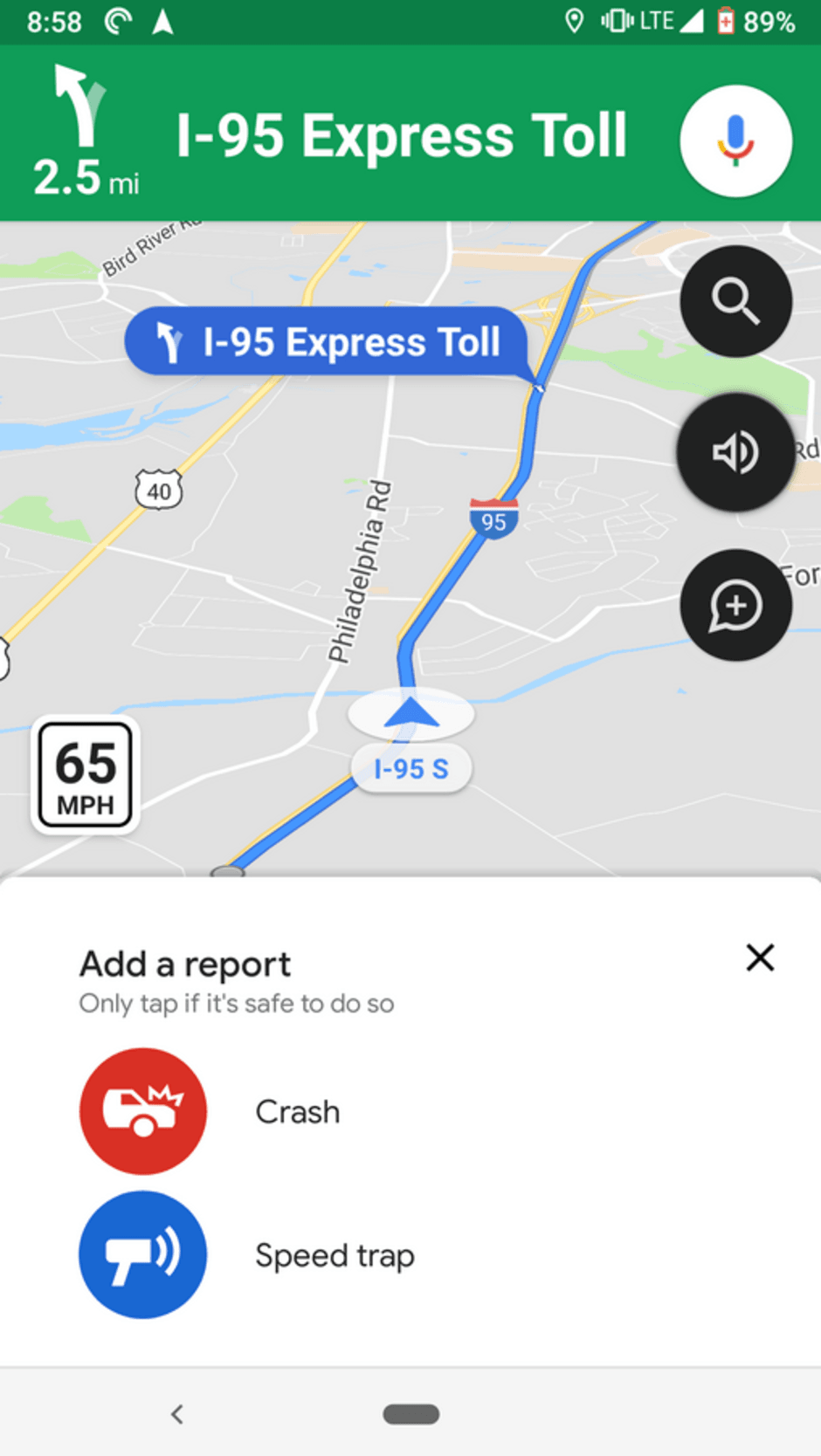
Task: Go back with system back arrow
Action: 177,1414
